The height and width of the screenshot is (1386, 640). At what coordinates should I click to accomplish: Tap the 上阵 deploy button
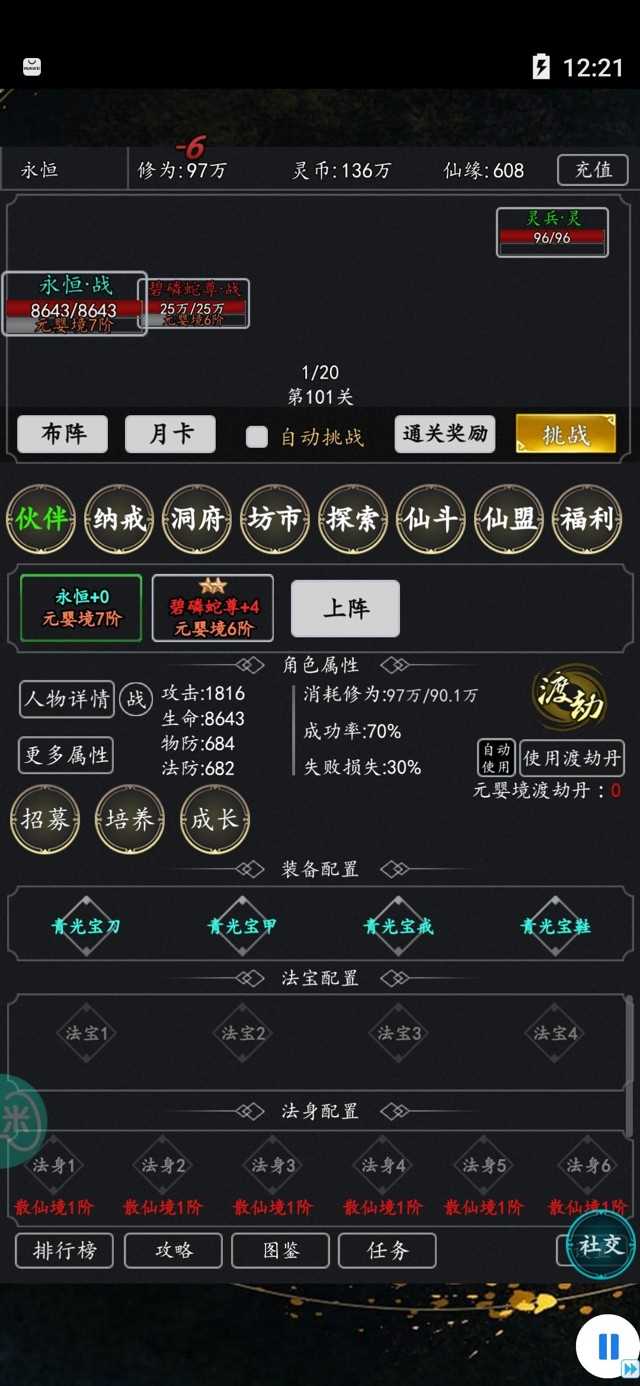[345, 608]
